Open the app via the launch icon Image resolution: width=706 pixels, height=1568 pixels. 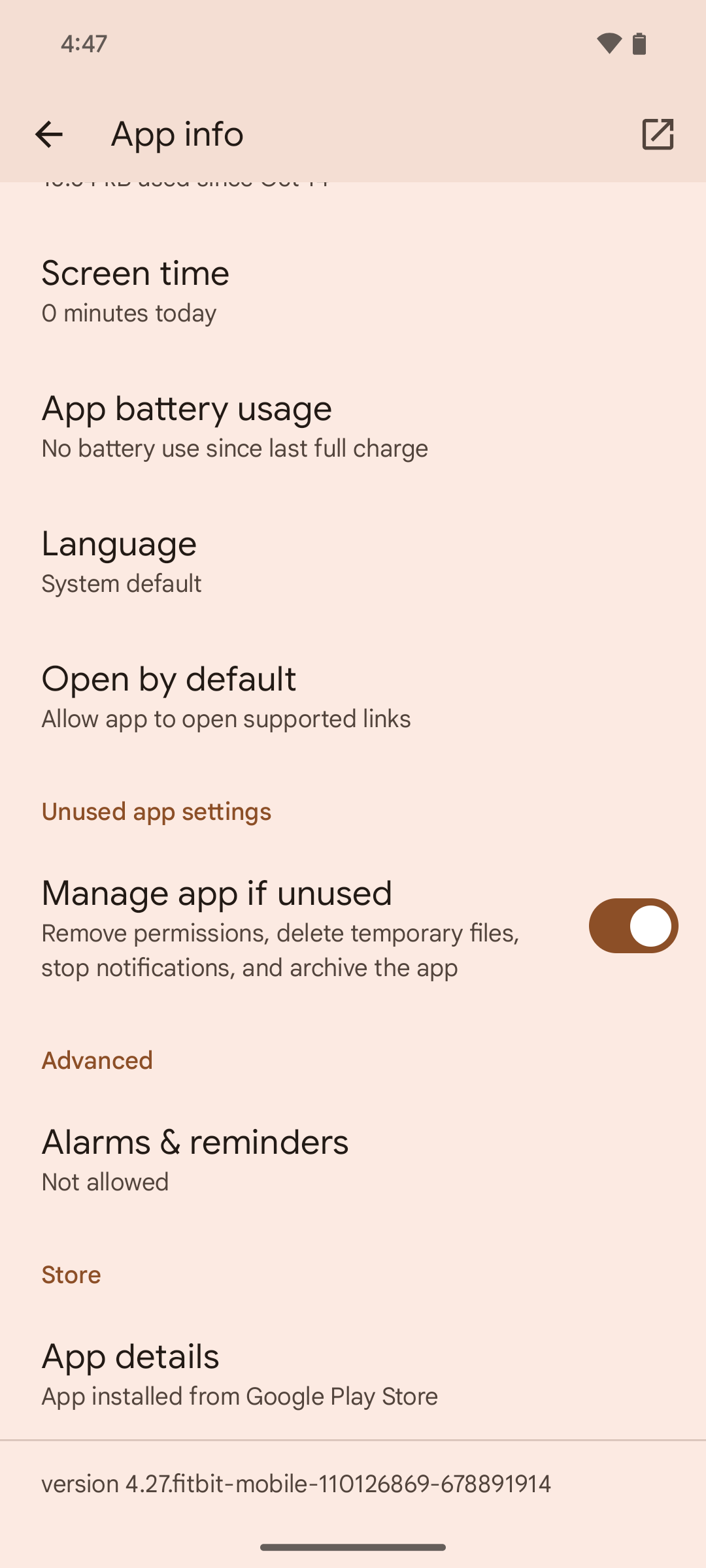tap(657, 135)
